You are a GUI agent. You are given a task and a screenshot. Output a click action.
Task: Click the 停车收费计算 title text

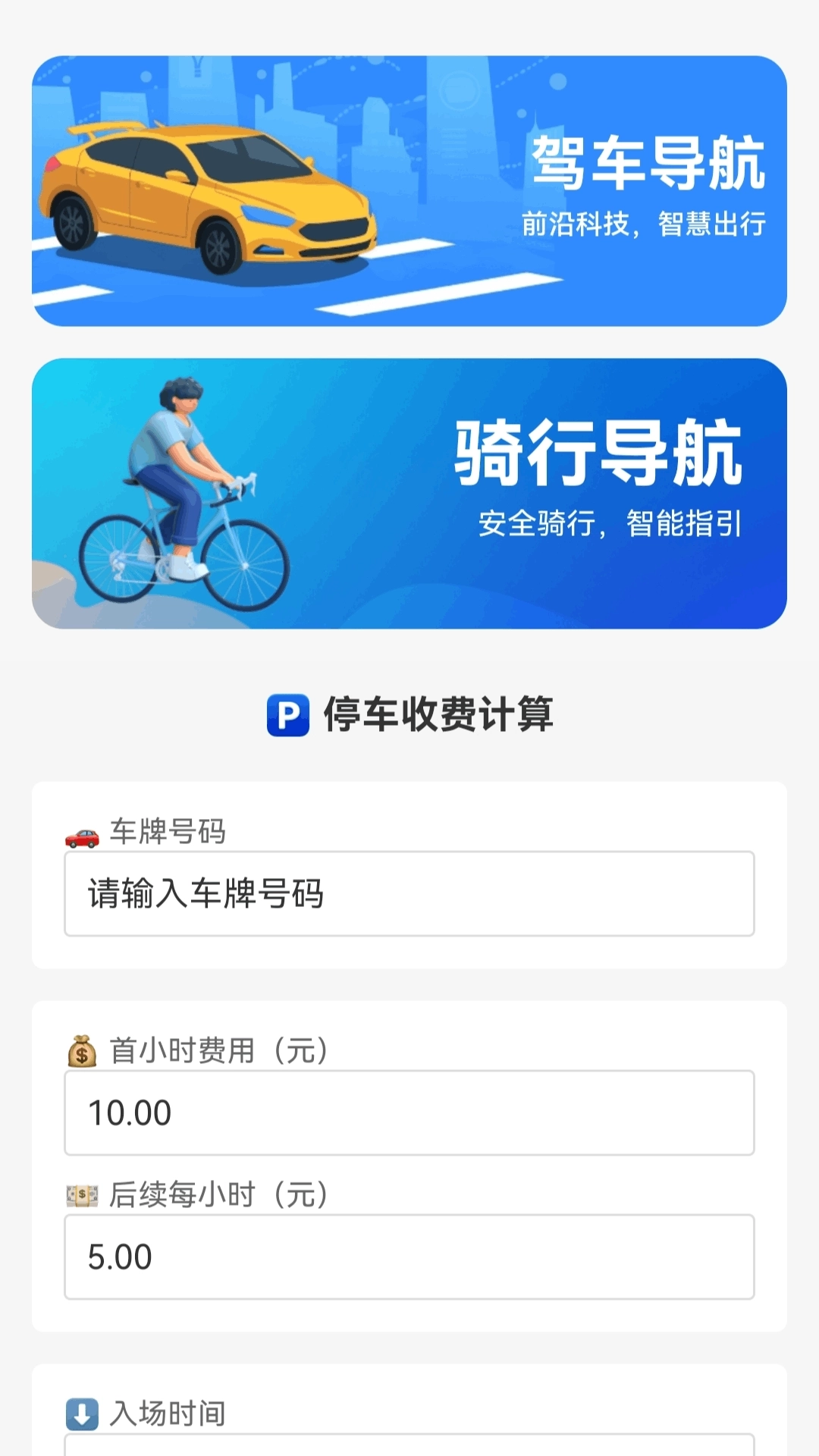point(440,711)
